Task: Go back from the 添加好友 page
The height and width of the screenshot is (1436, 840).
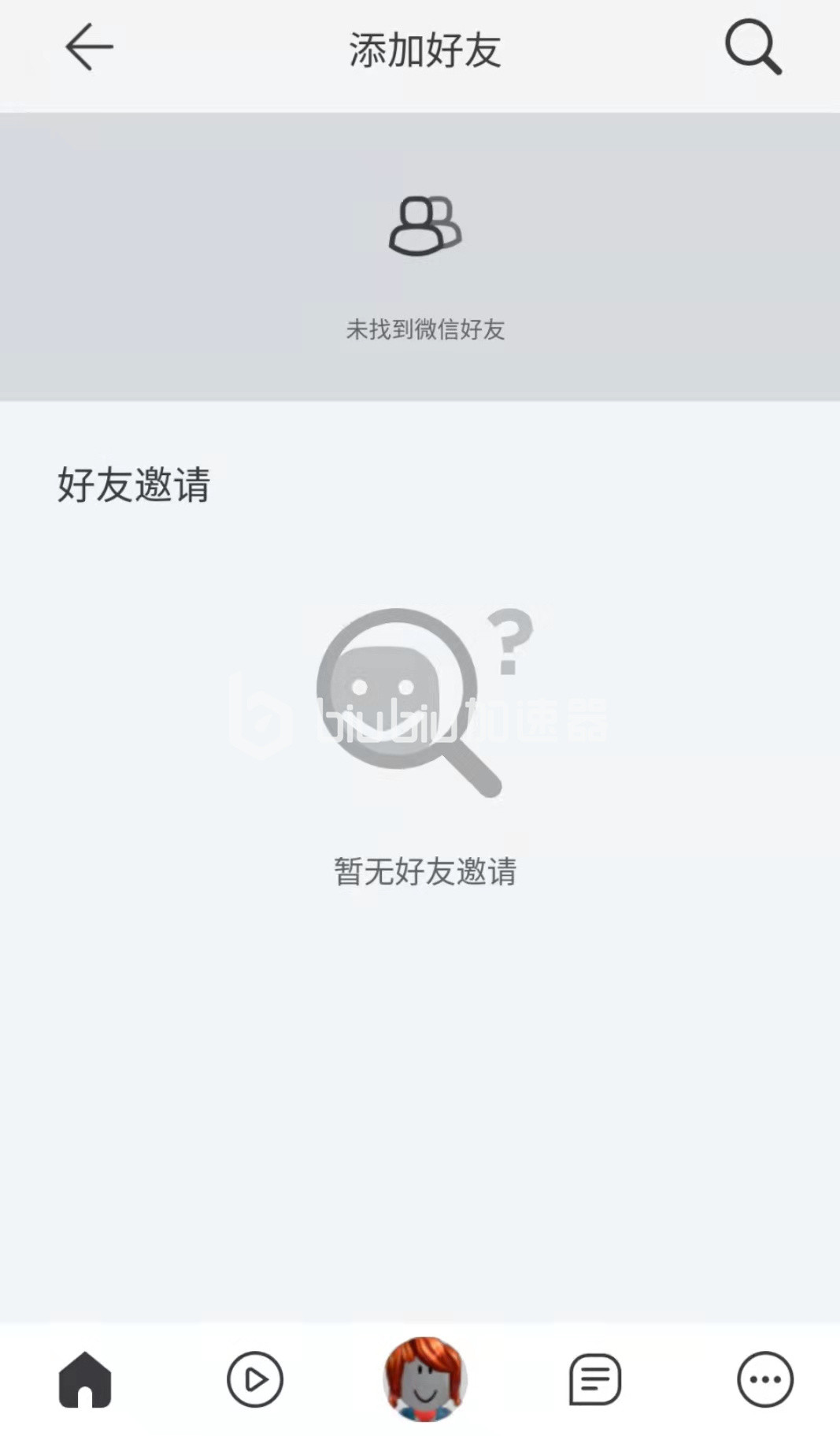Action: point(89,47)
